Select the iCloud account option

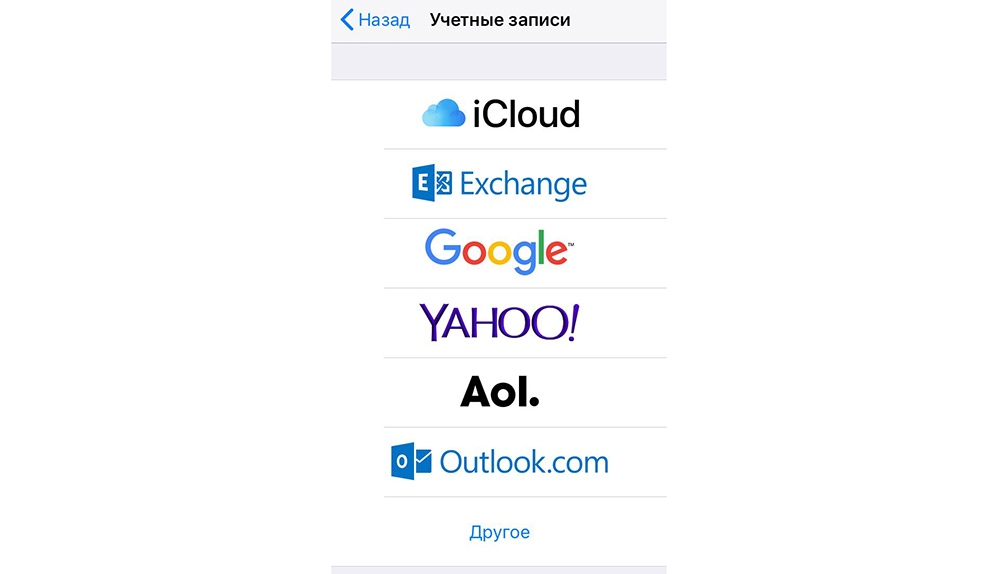[500, 114]
